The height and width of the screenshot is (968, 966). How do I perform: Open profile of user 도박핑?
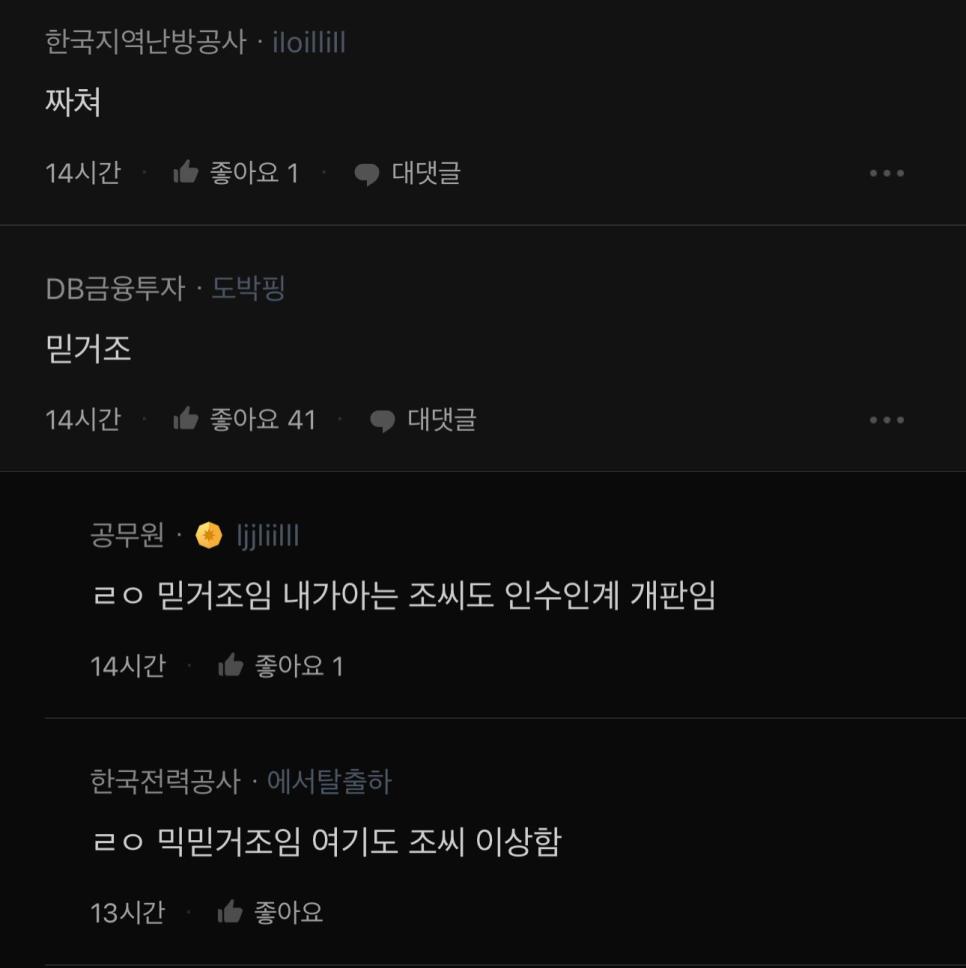tap(248, 289)
